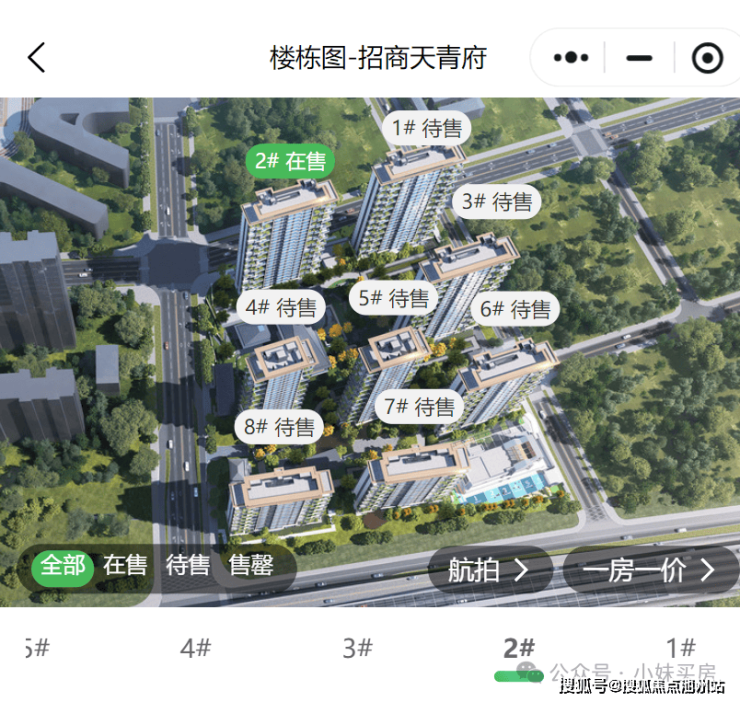Switch to the 3# building tab

click(357, 648)
